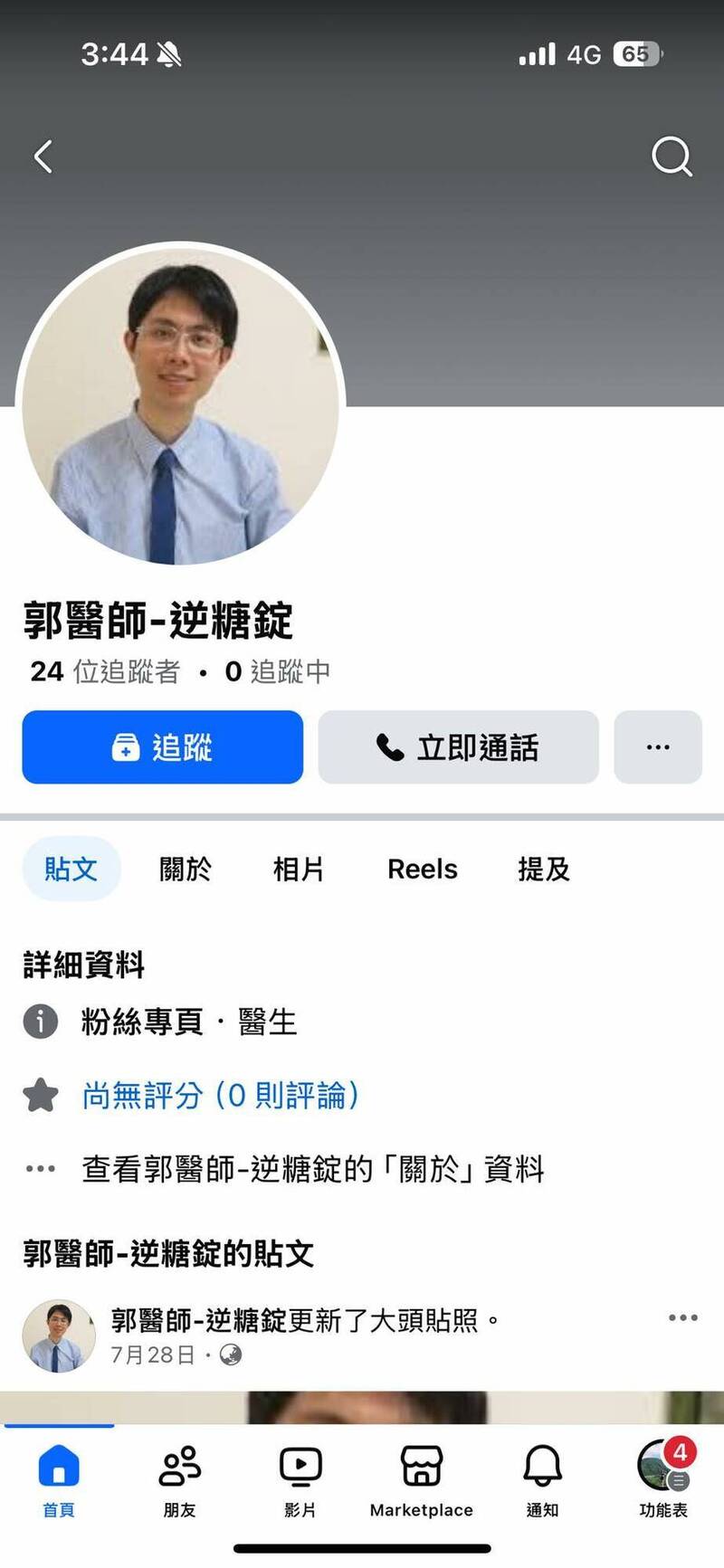Image resolution: width=724 pixels, height=1568 pixels.
Task: Expand 查看郭醫師-逆糖錠的「關於」資料
Action: coord(312,1170)
